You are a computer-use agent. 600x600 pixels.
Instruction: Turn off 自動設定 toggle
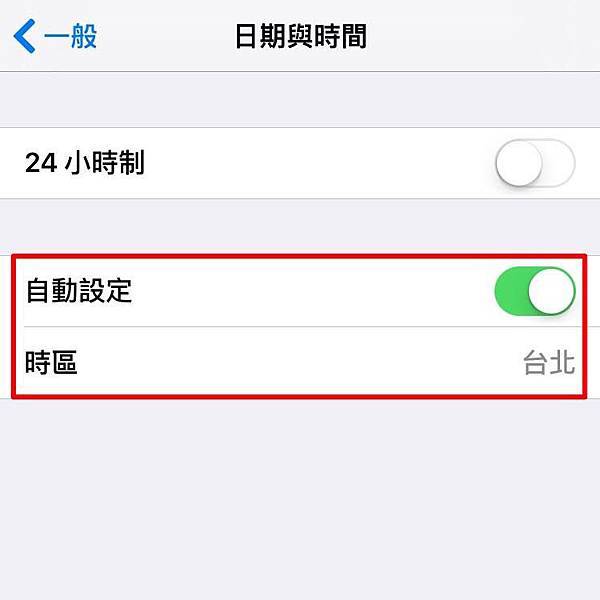[x=535, y=291]
